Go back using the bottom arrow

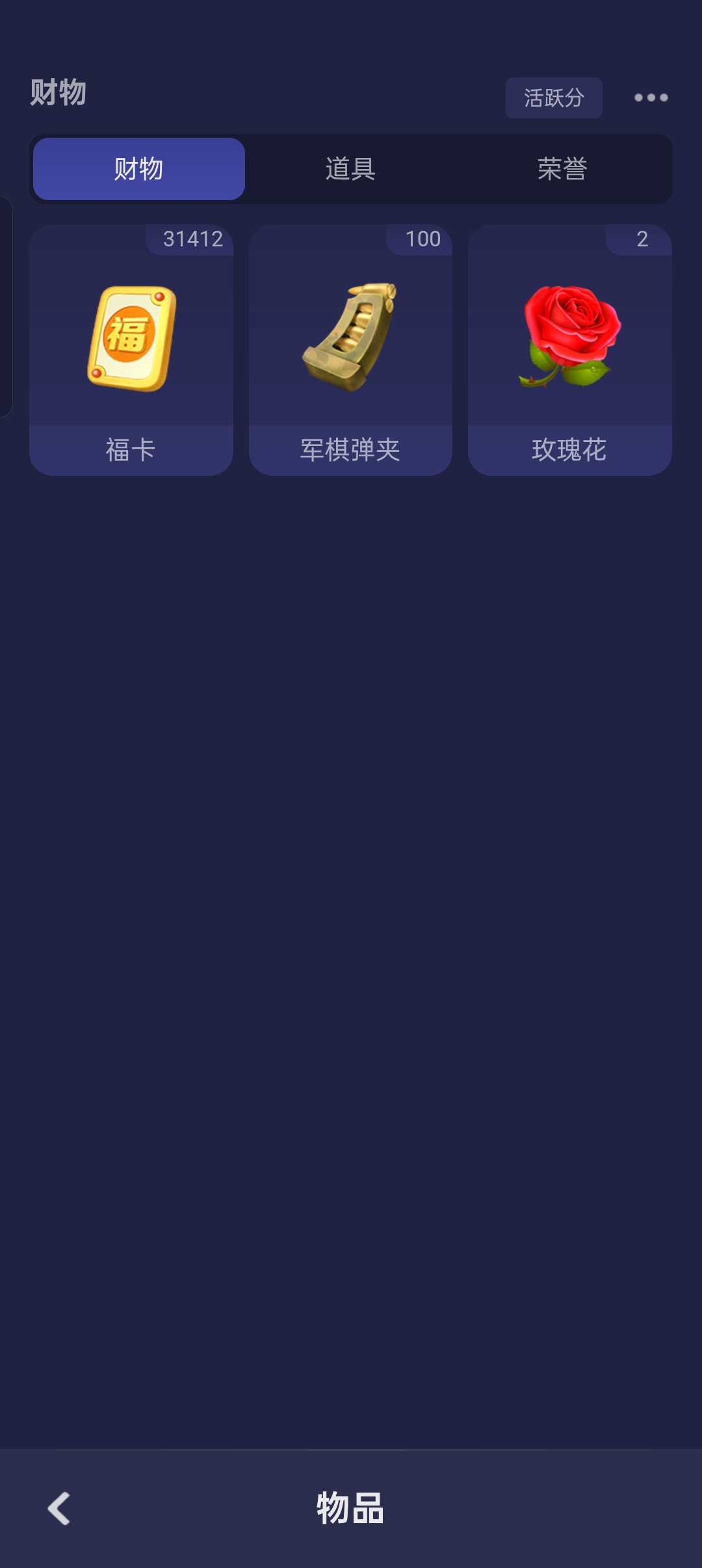tap(59, 1508)
